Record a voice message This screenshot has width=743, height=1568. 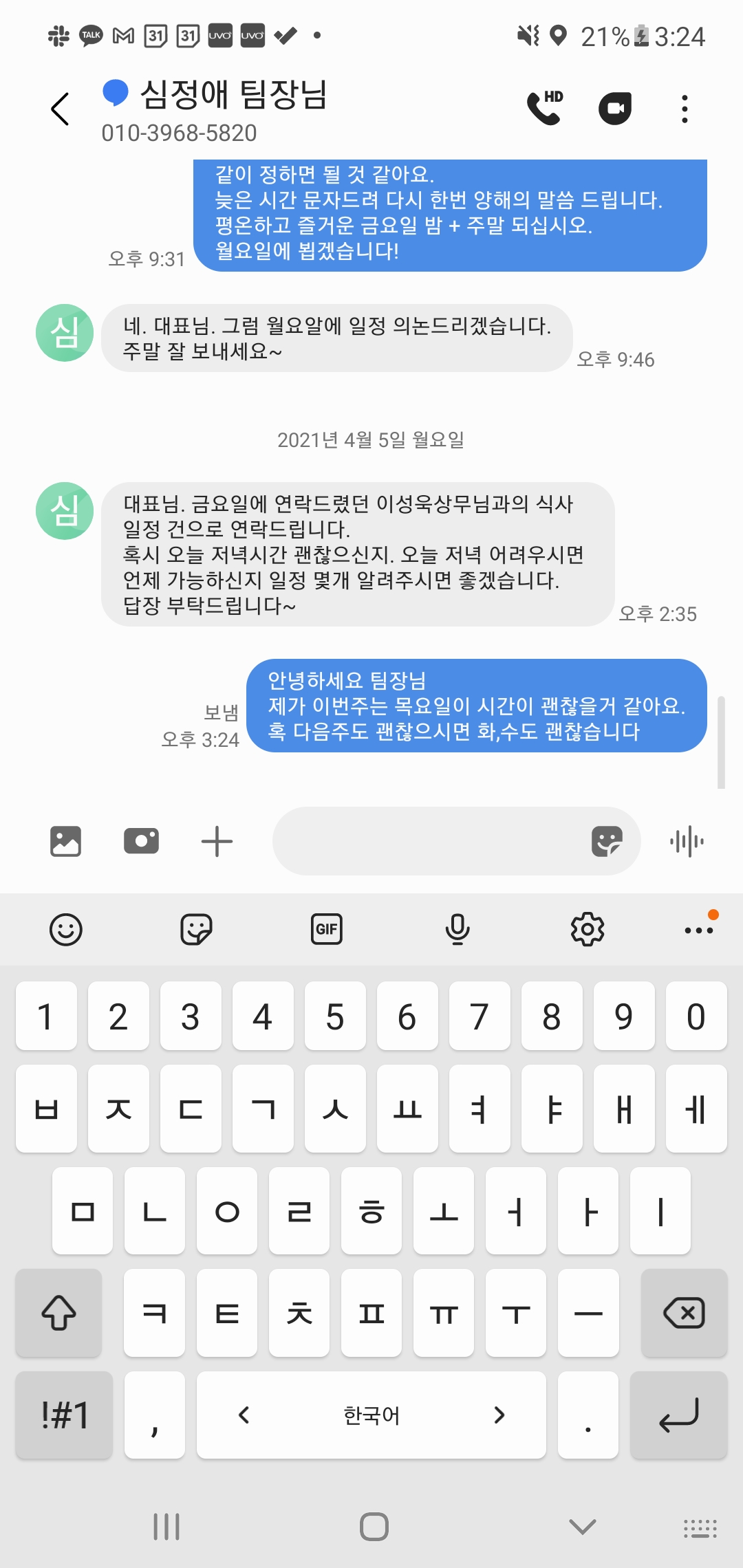[x=687, y=841]
